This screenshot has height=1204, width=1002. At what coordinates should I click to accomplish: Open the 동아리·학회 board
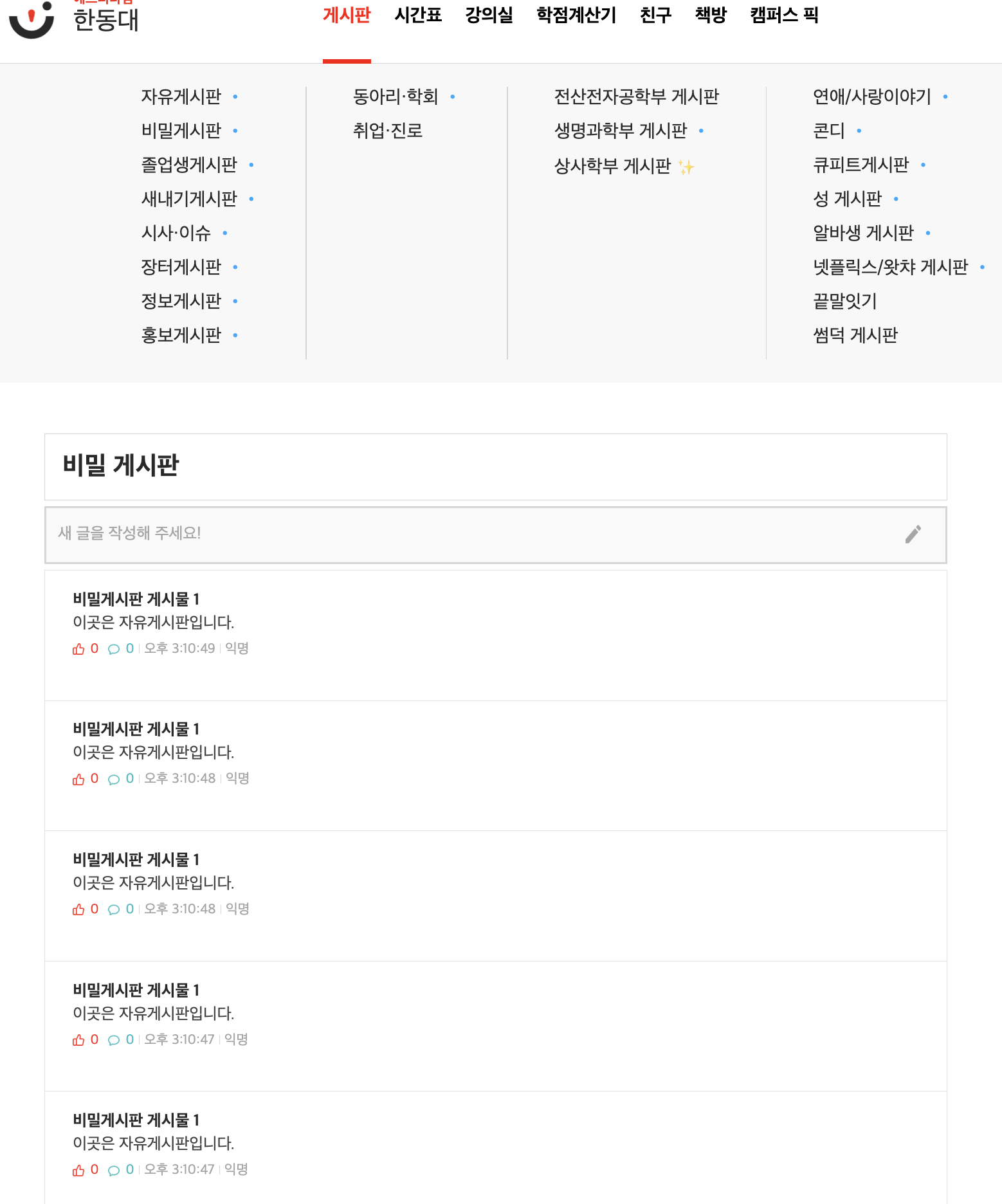click(395, 96)
